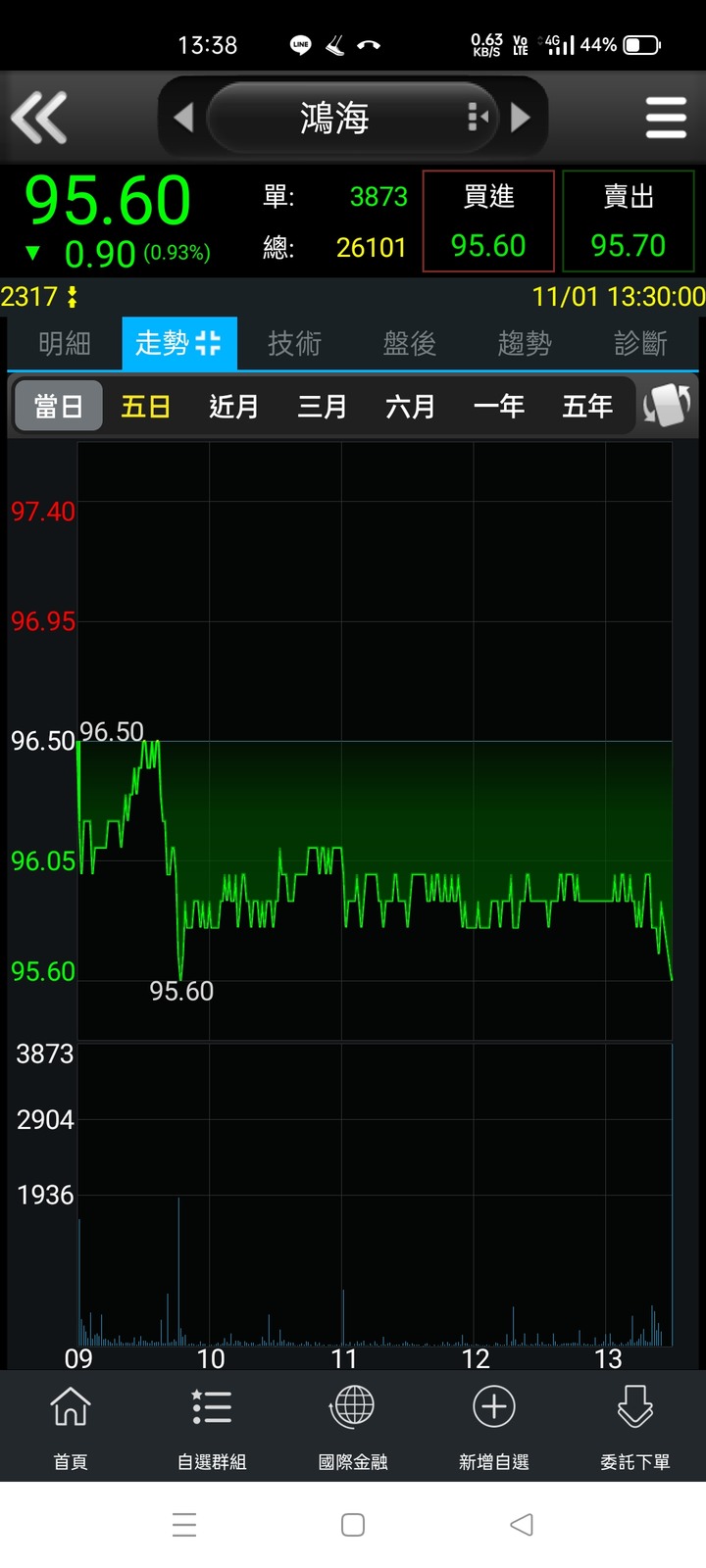The height and width of the screenshot is (1568, 706).
Task: Switch to the next stock with right arrow
Action: click(x=521, y=118)
